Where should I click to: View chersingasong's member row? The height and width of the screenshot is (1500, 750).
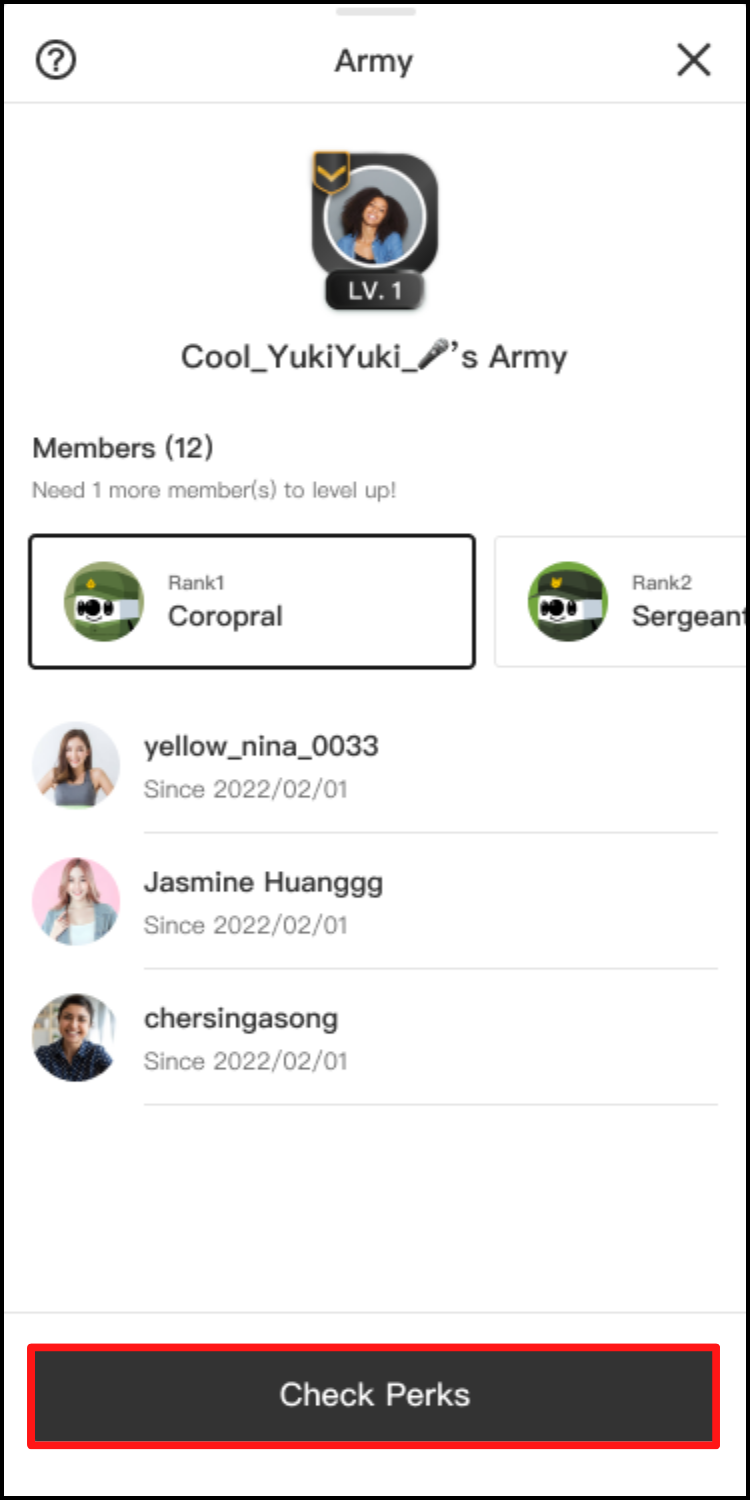(374, 1038)
